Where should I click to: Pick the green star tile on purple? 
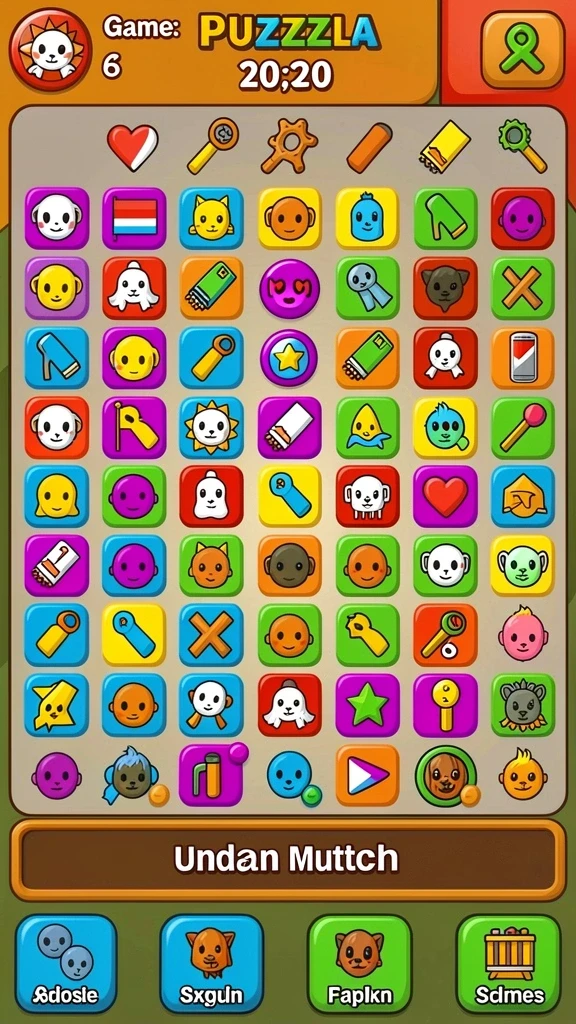click(367, 705)
